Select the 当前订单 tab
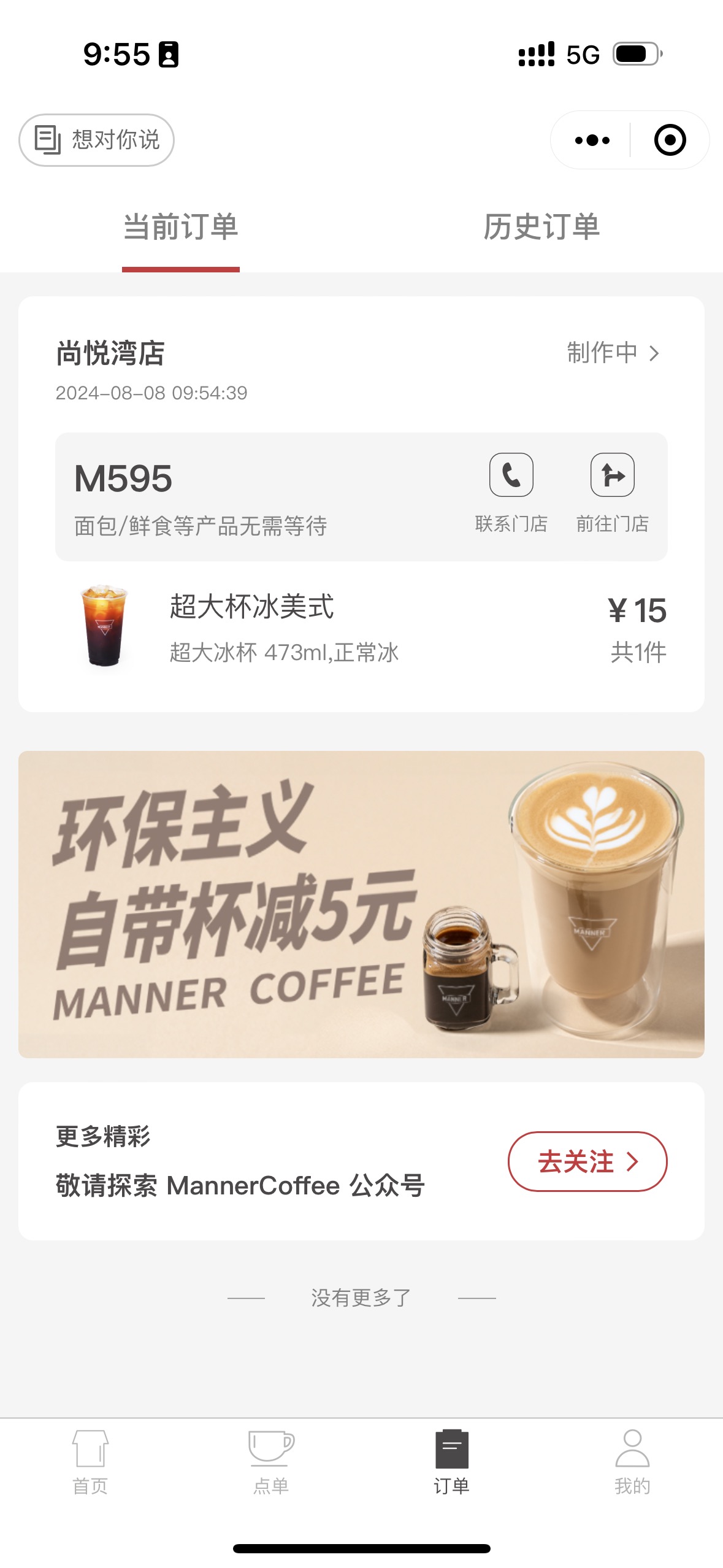Viewport: 723px width, 1568px height. (x=181, y=227)
